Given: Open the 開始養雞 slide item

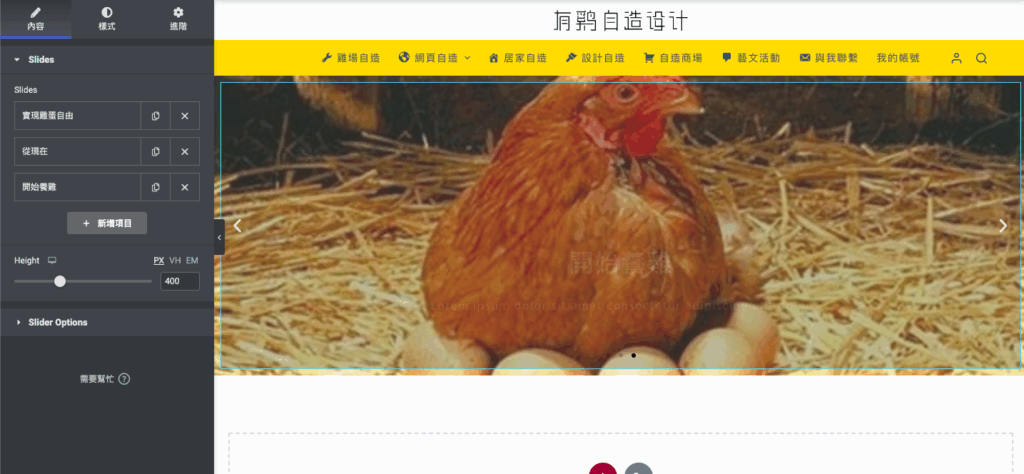Looking at the screenshot, I should [77, 187].
